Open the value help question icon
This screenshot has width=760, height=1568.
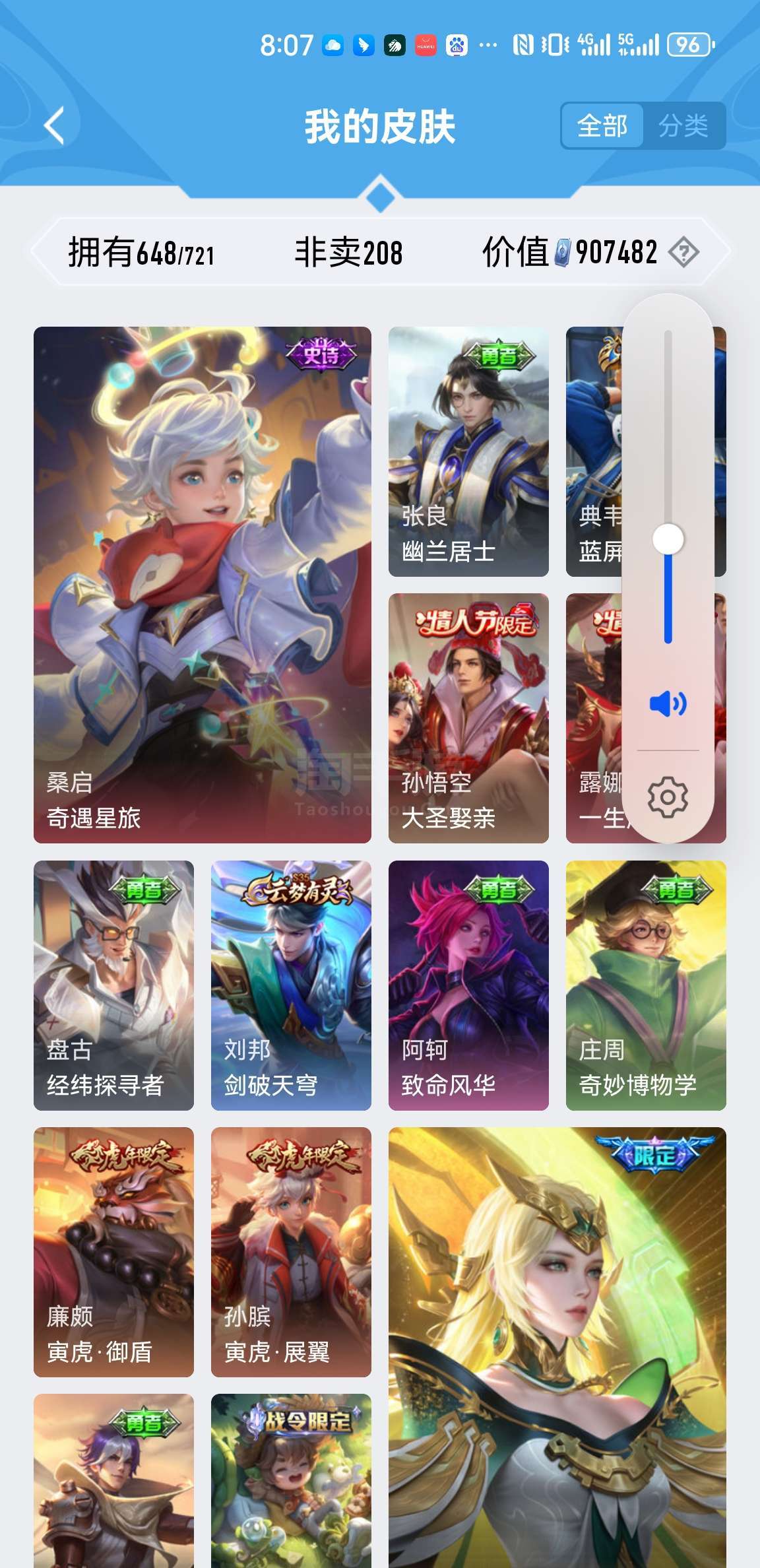683,252
